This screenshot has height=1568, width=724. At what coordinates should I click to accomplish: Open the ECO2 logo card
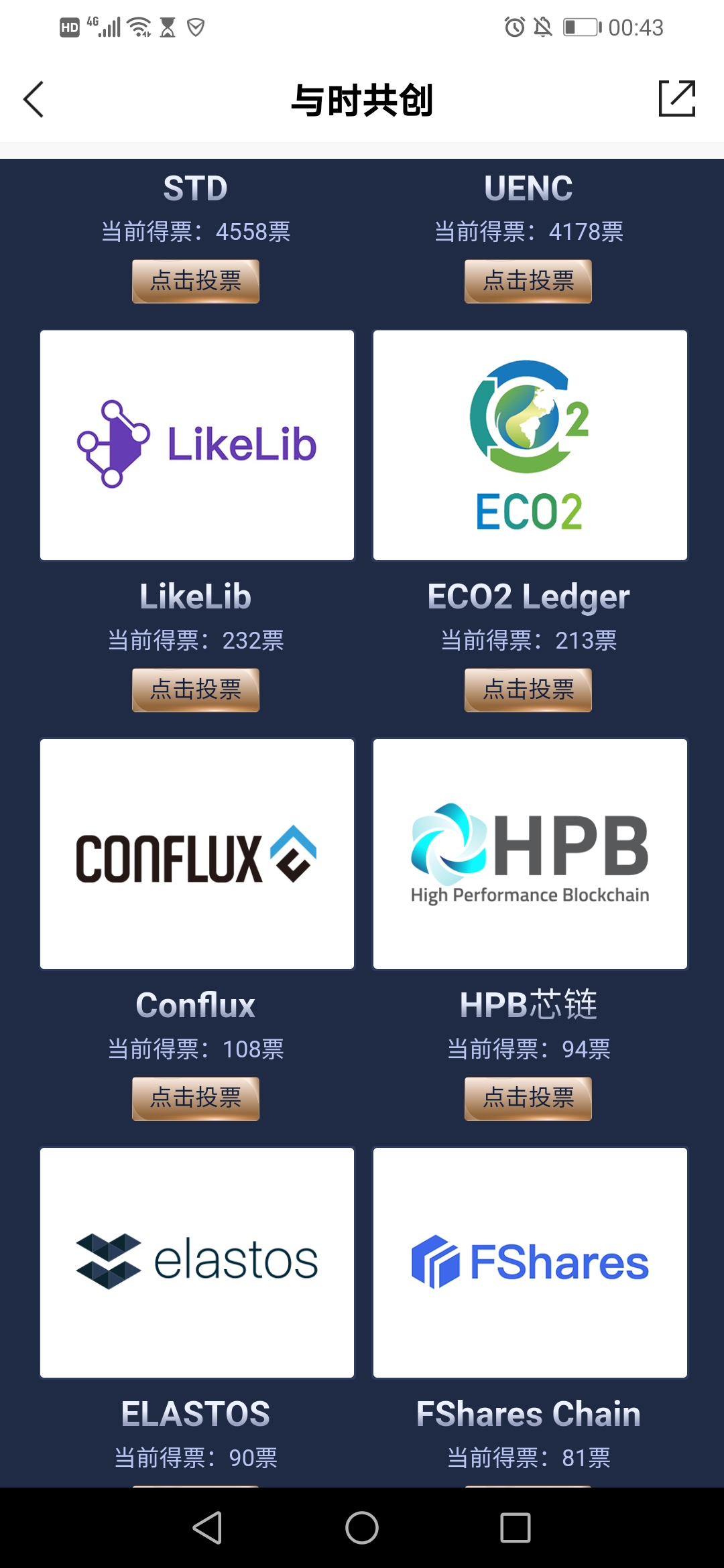pos(530,445)
